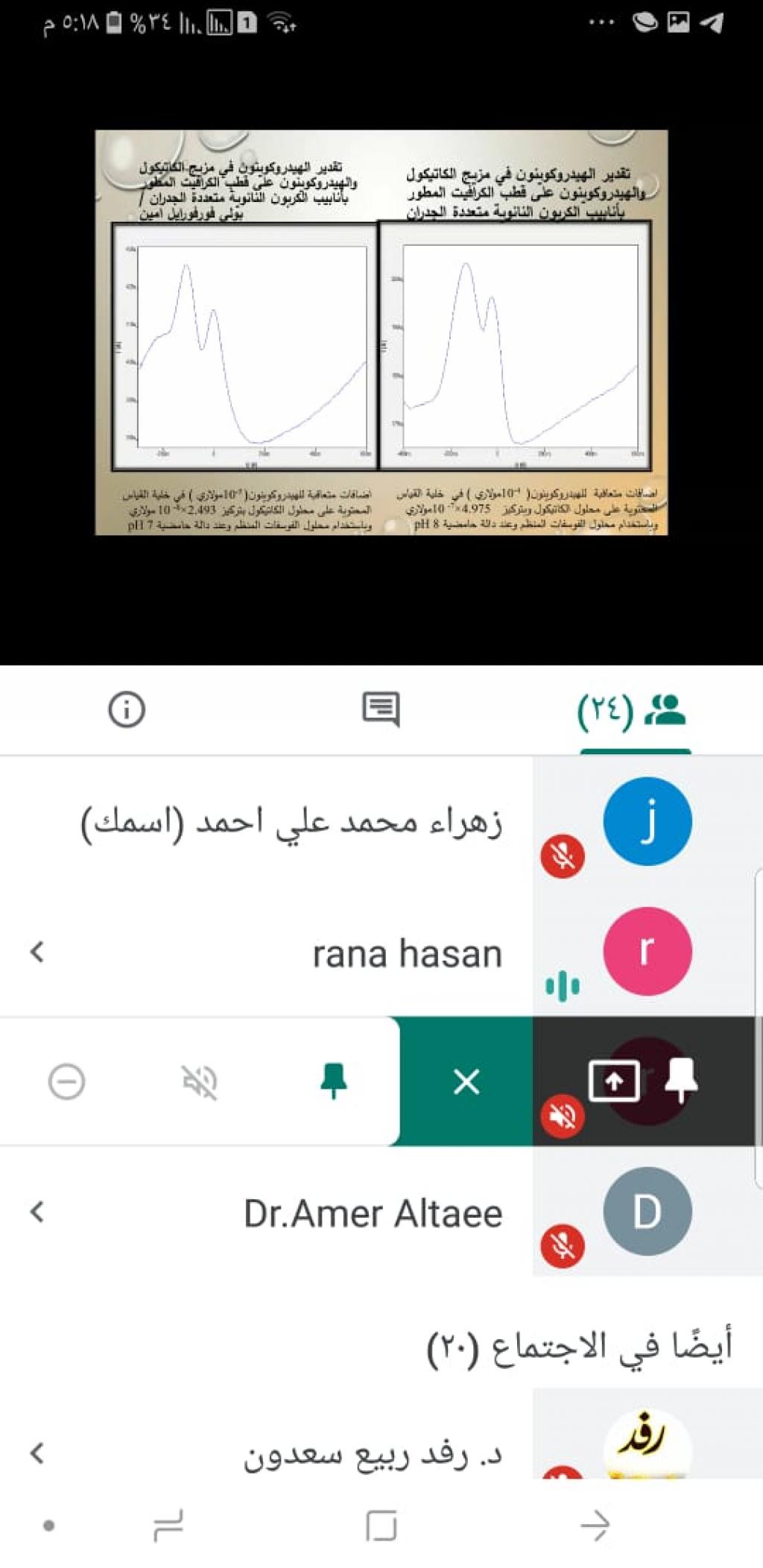This screenshot has width=763, height=1568.
Task: Expand options for Dr.Amer Altaee
Action: pyautogui.click(x=37, y=1212)
